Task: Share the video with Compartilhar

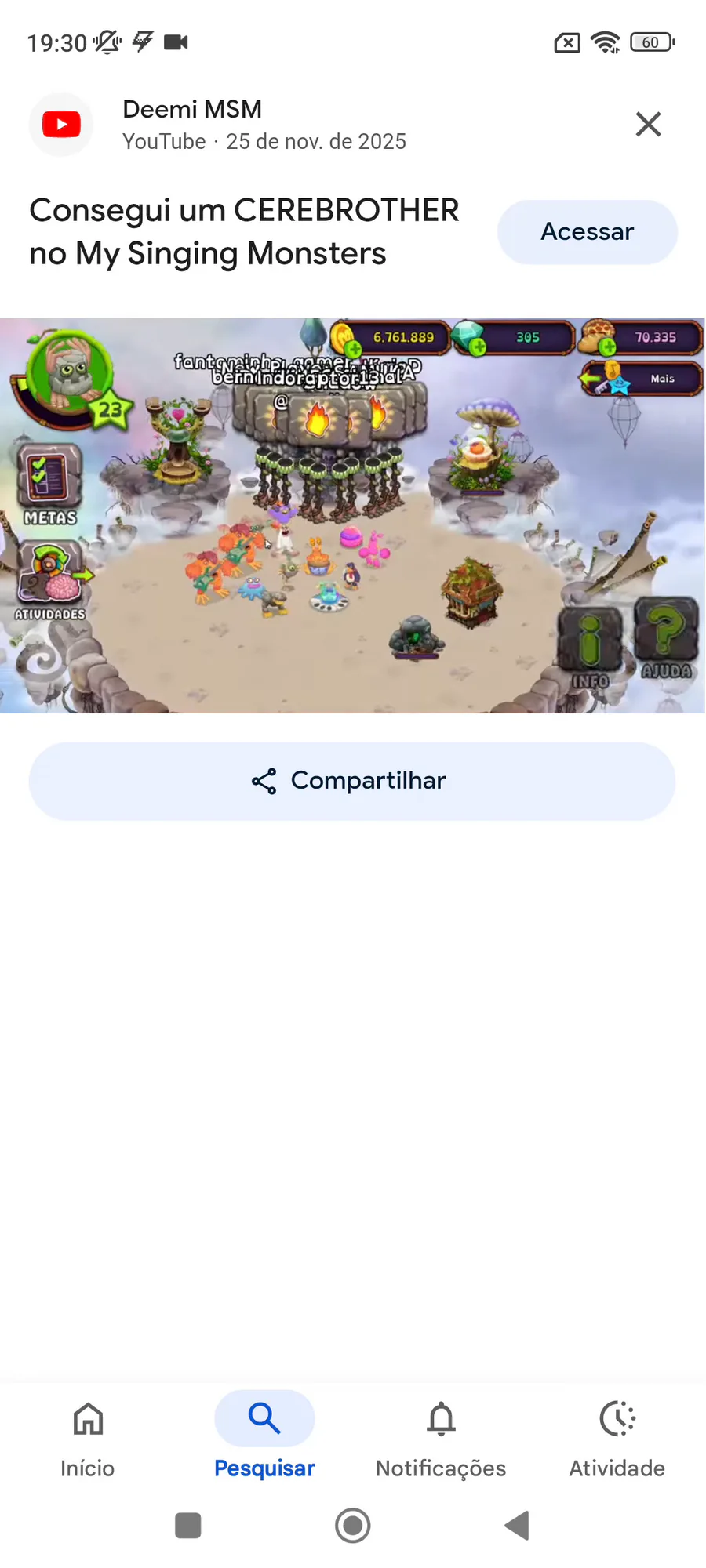Action: coord(352,781)
